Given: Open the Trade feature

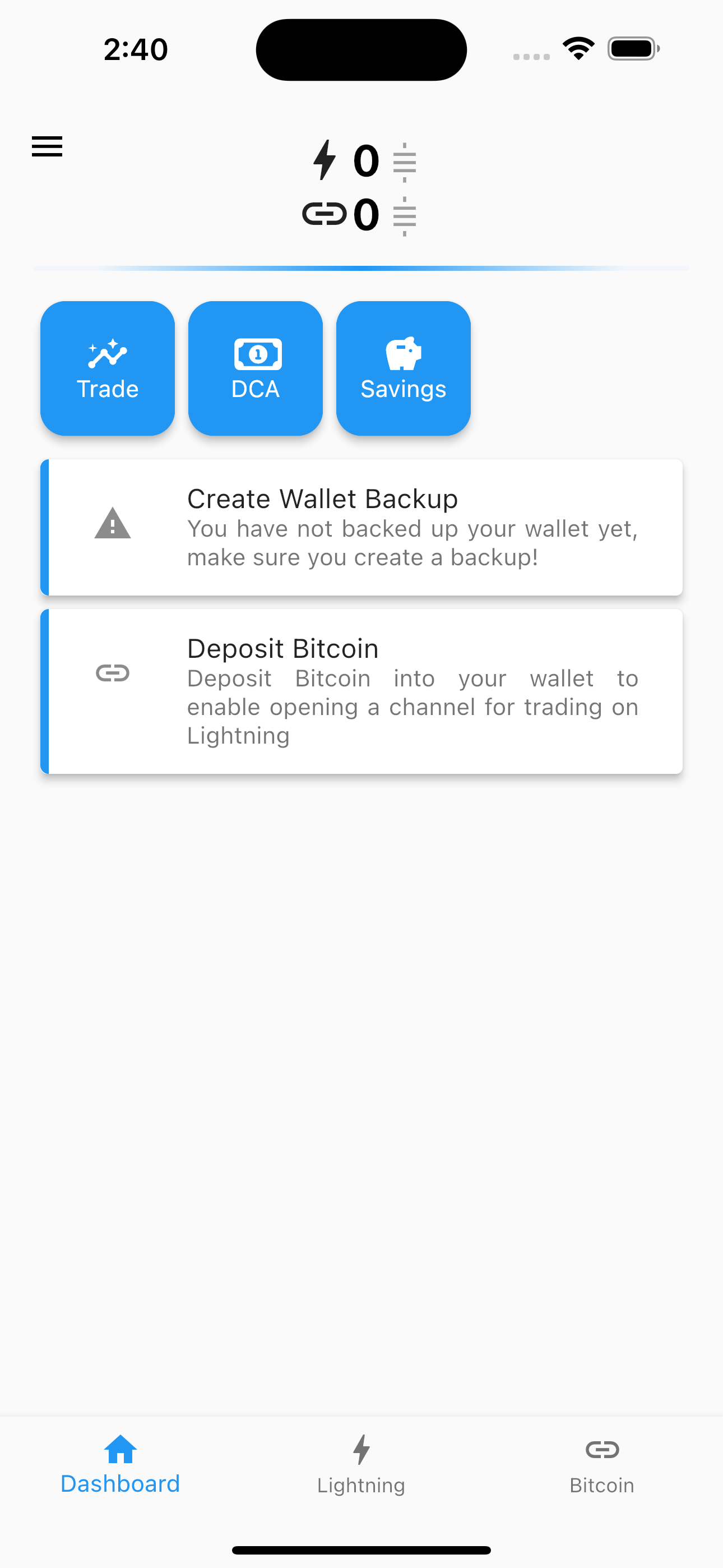Looking at the screenshot, I should pos(108,368).
